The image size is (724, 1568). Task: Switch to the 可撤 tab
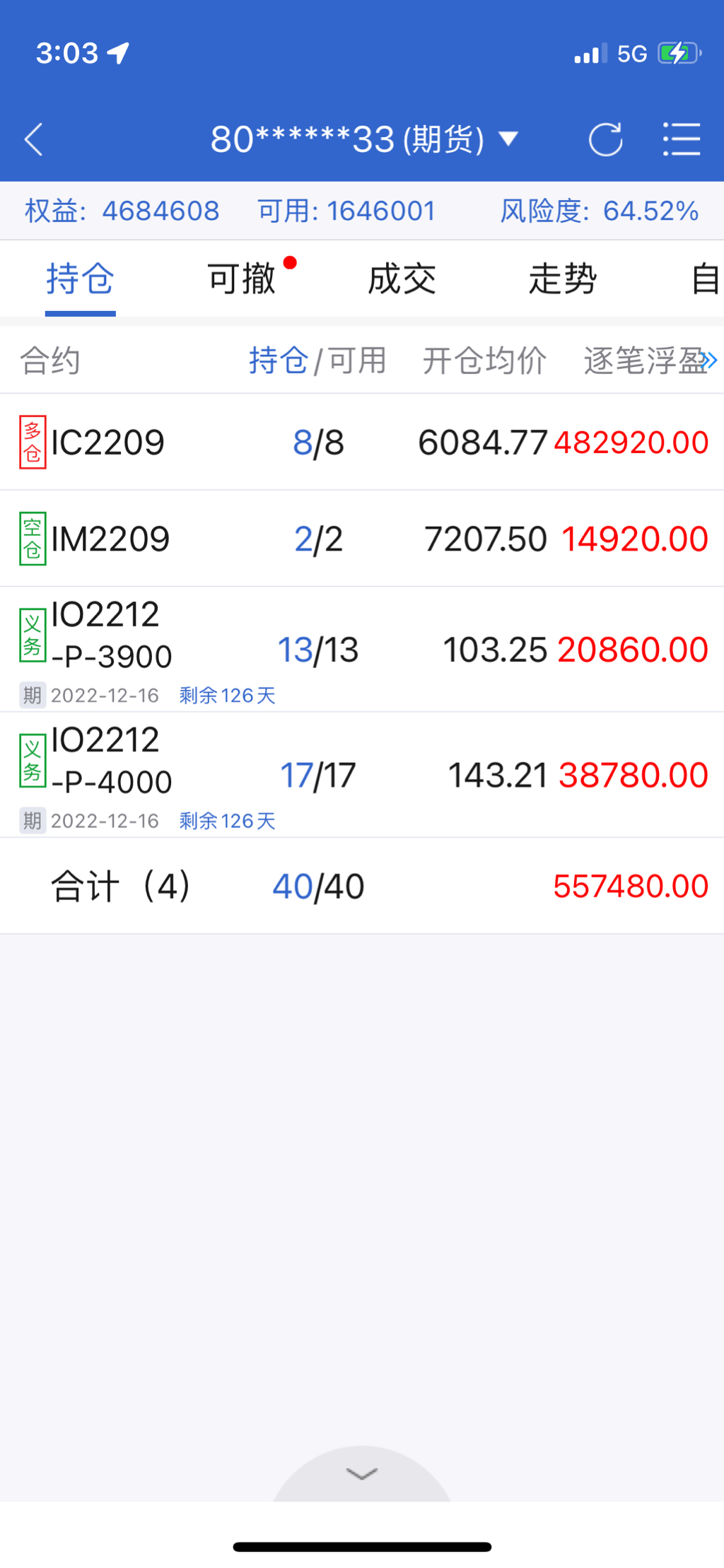point(242,279)
